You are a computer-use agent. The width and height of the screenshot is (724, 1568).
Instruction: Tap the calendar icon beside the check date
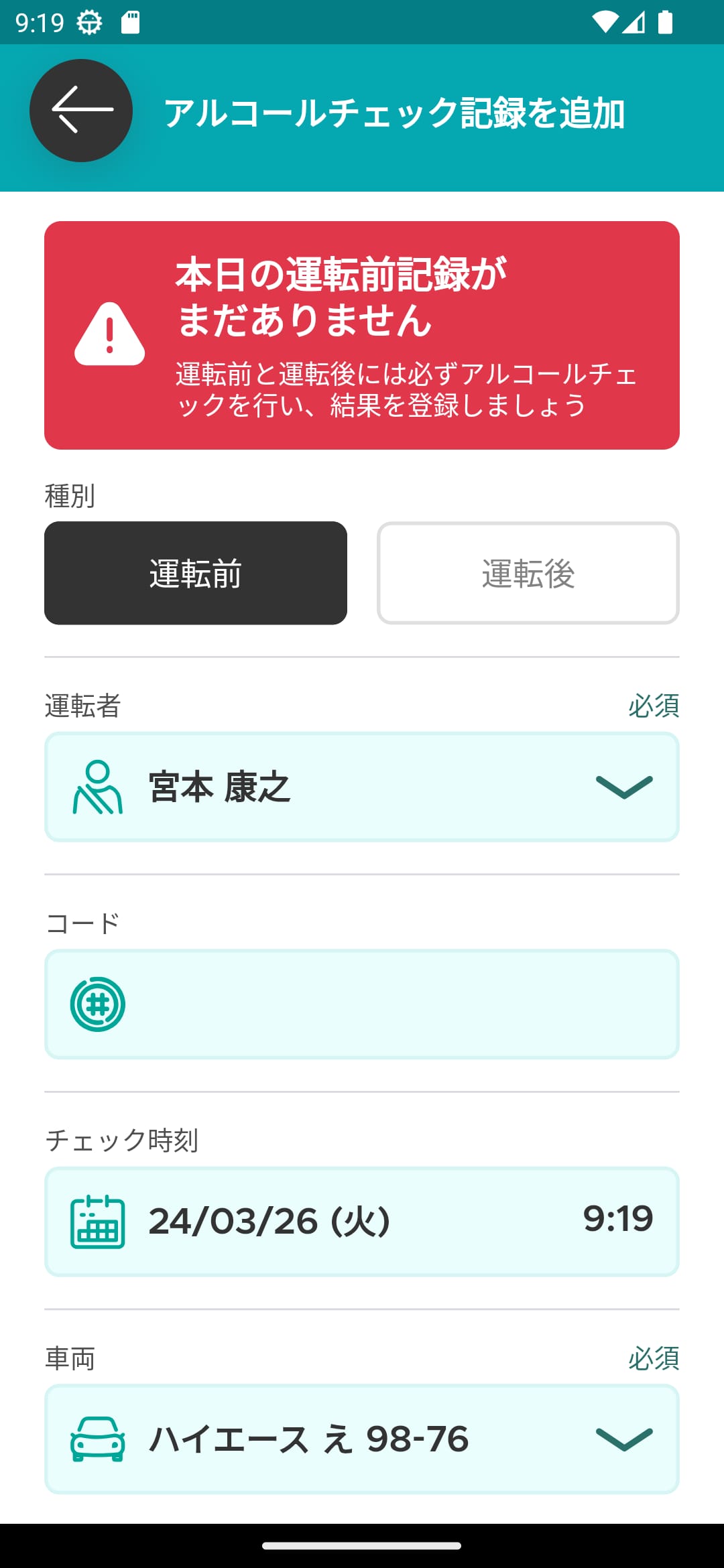[x=97, y=1221]
